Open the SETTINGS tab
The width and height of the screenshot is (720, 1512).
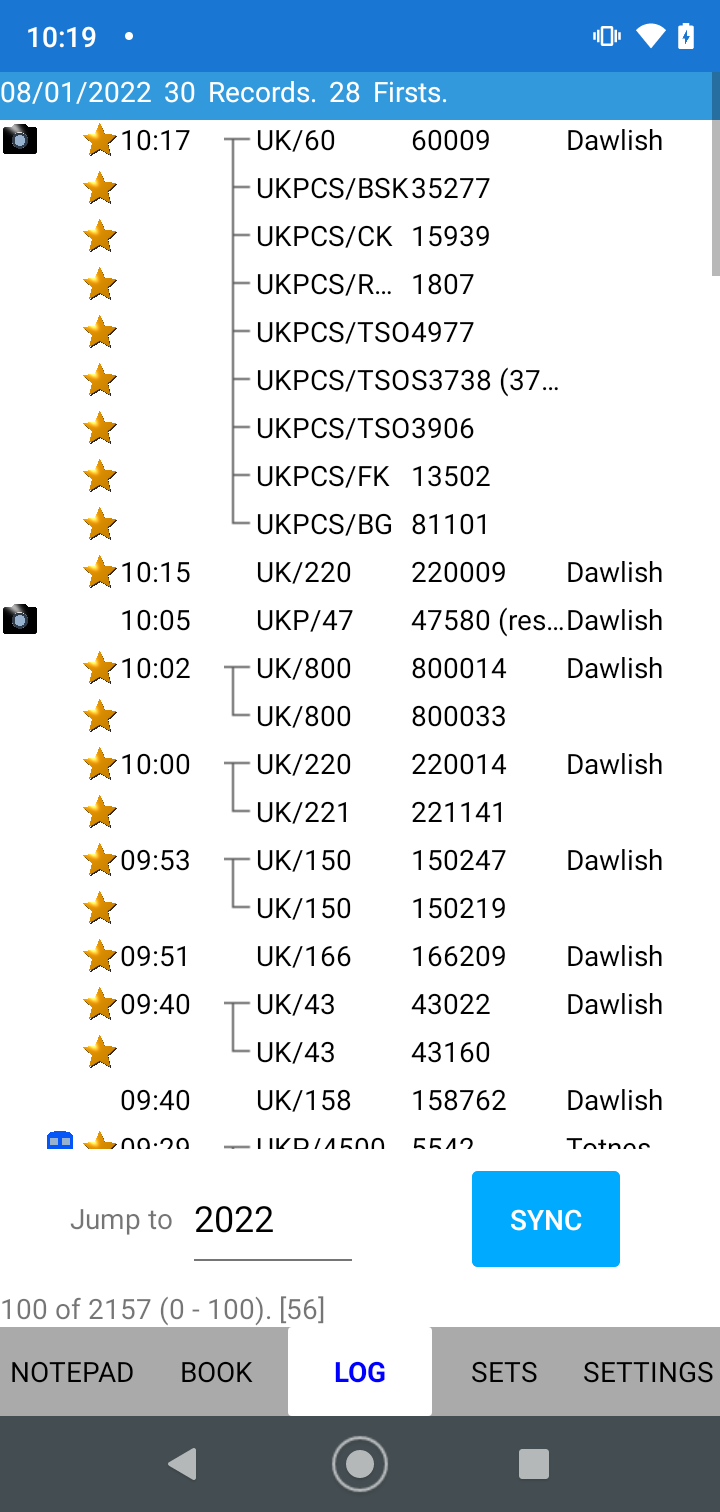pyautogui.click(x=648, y=1372)
